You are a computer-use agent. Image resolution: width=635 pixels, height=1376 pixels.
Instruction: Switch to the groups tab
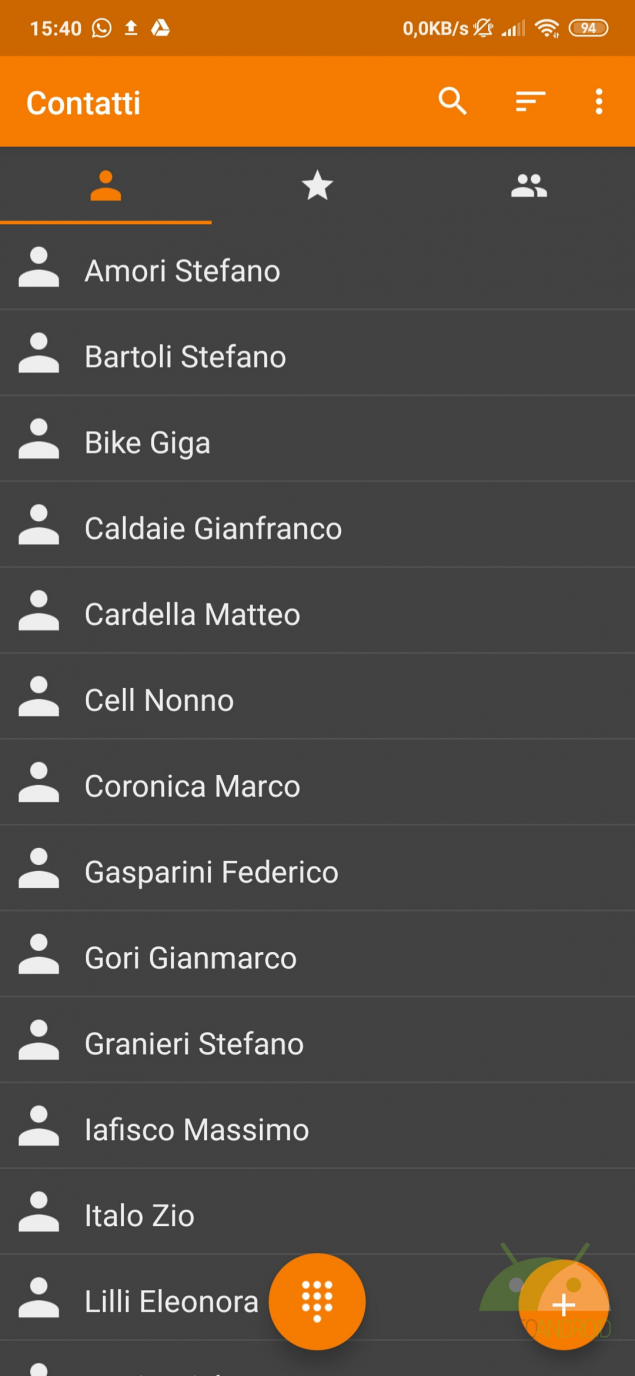[529, 185]
